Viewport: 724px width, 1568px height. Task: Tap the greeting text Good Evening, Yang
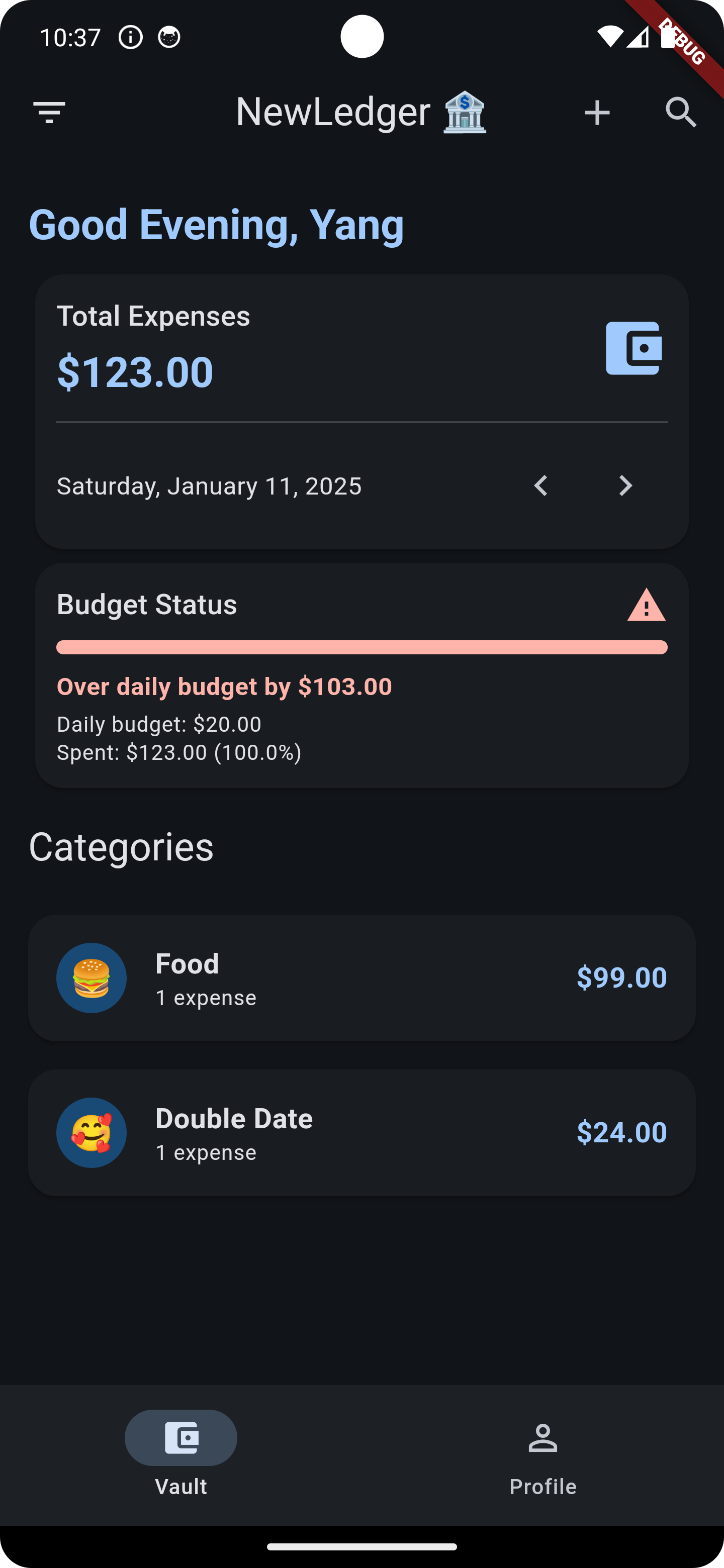click(216, 225)
